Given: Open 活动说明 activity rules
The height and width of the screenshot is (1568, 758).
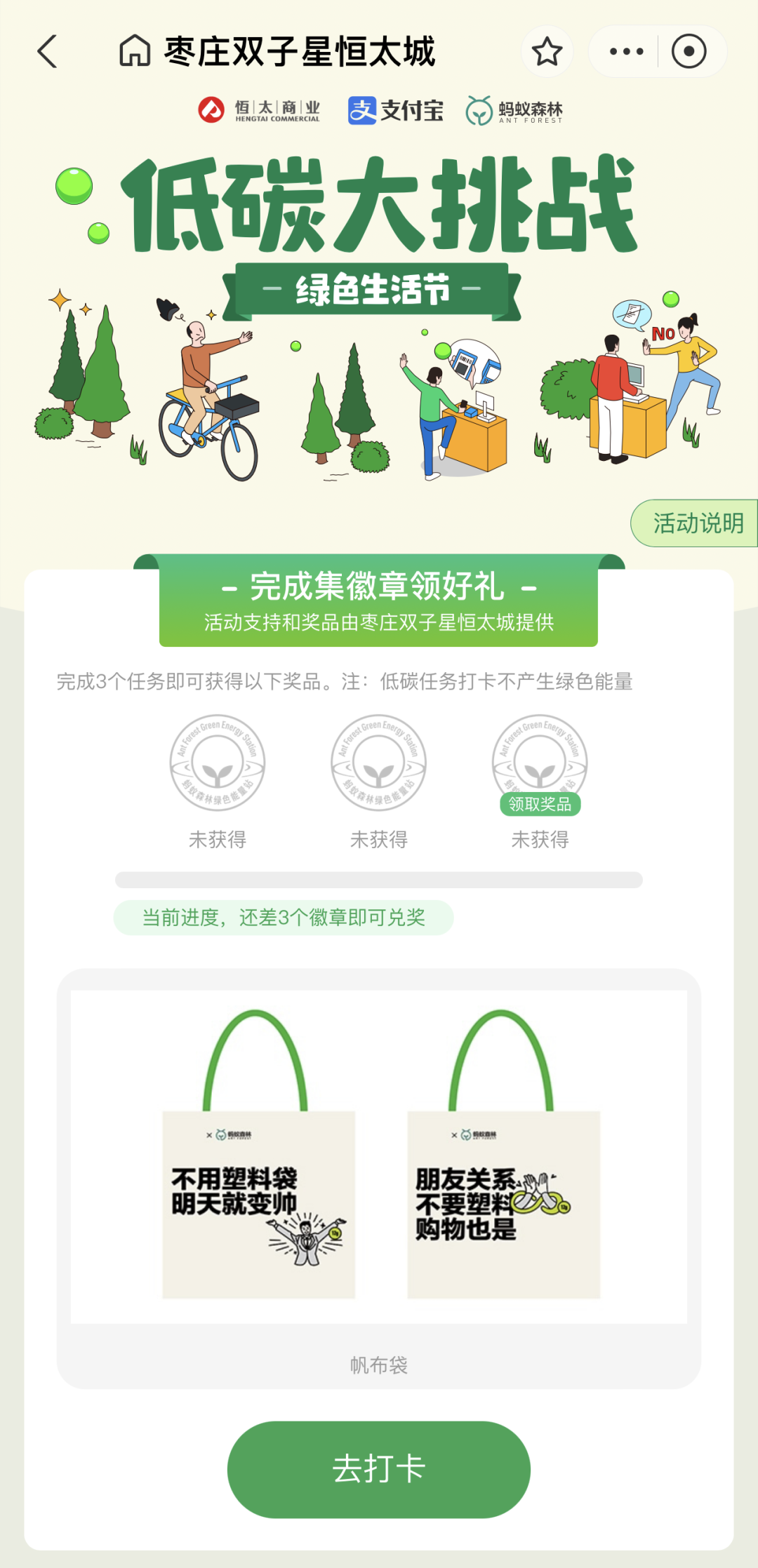Looking at the screenshot, I should (x=697, y=523).
